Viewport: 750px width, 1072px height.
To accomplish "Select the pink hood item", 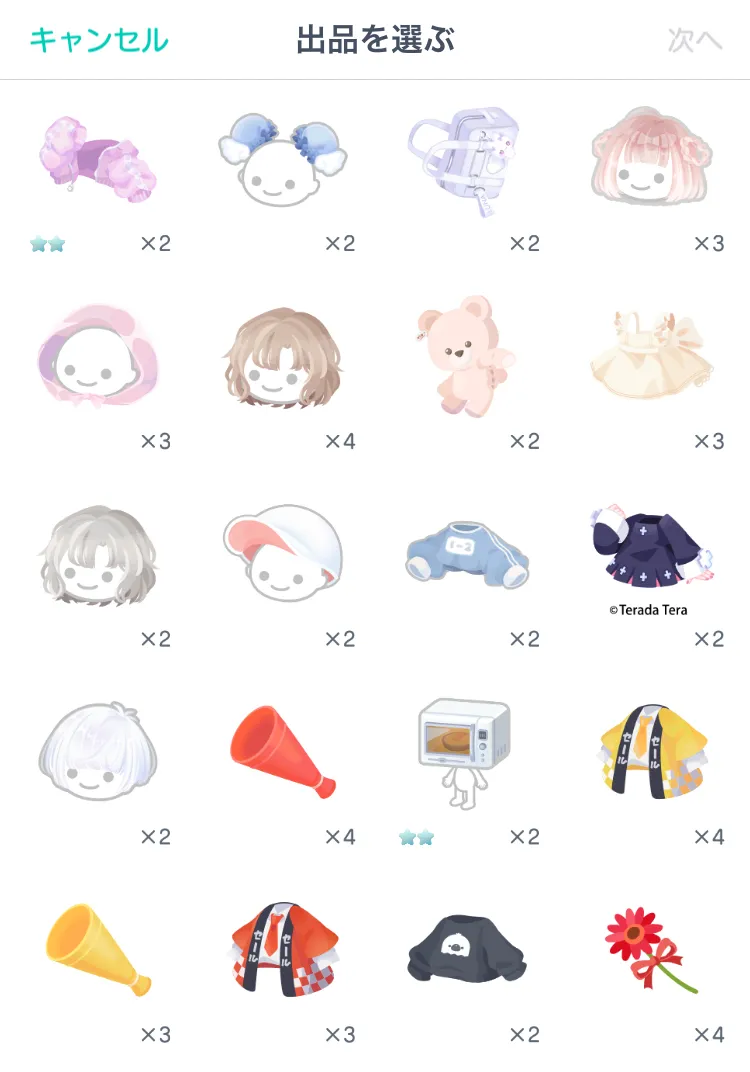I will [98, 356].
